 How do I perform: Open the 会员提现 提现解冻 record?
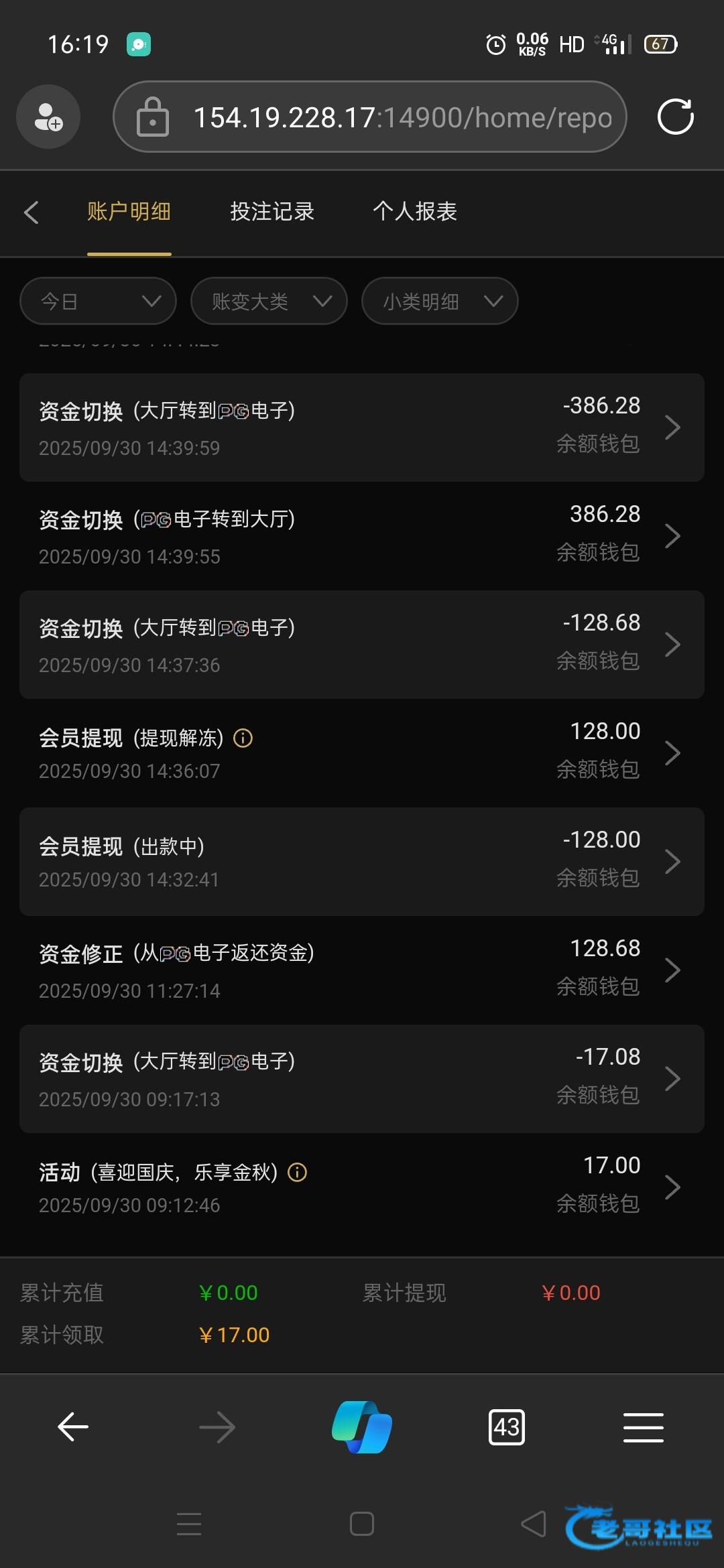[x=362, y=753]
